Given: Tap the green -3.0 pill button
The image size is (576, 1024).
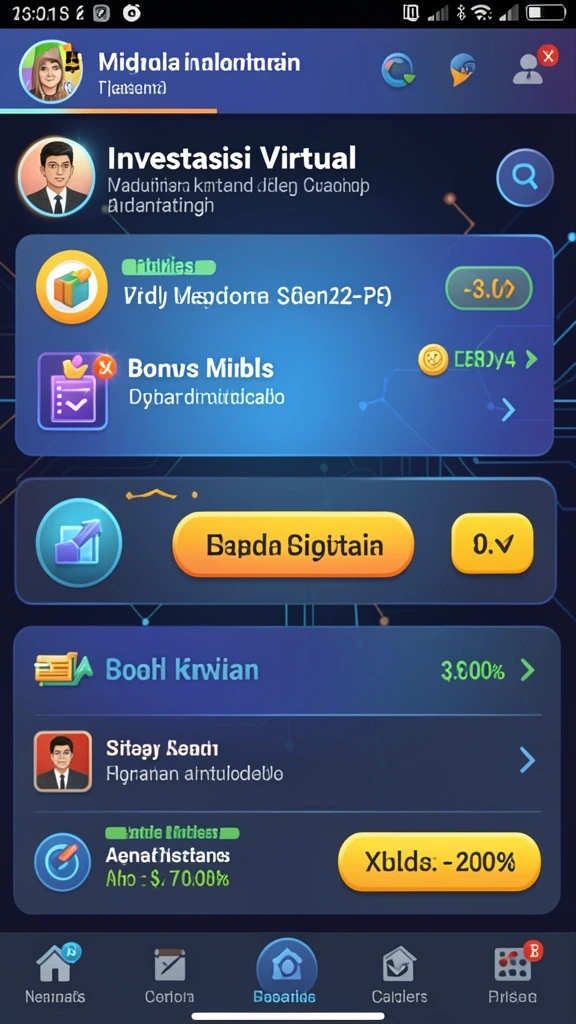Looking at the screenshot, I should (x=488, y=288).
